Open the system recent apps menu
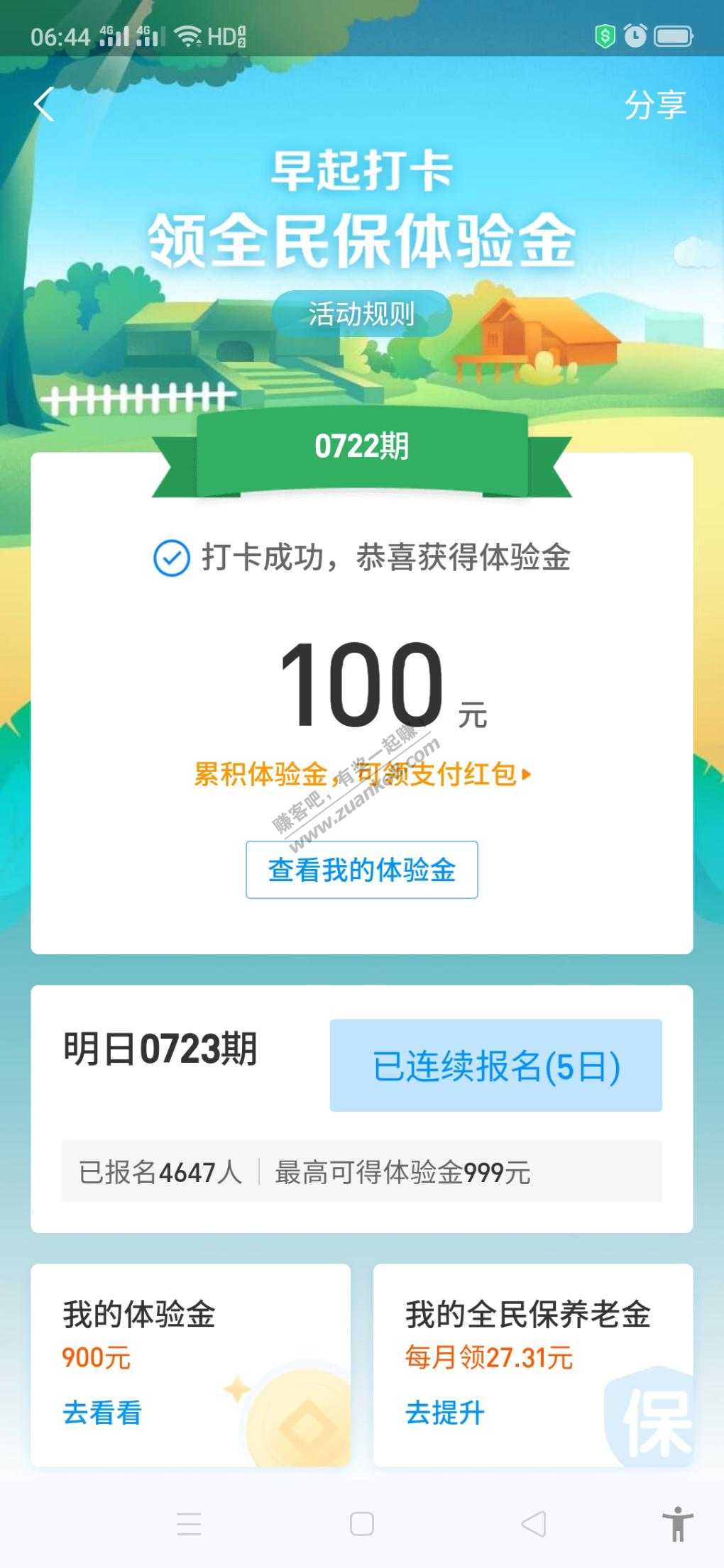The height and width of the screenshot is (1568, 724). point(189,1523)
